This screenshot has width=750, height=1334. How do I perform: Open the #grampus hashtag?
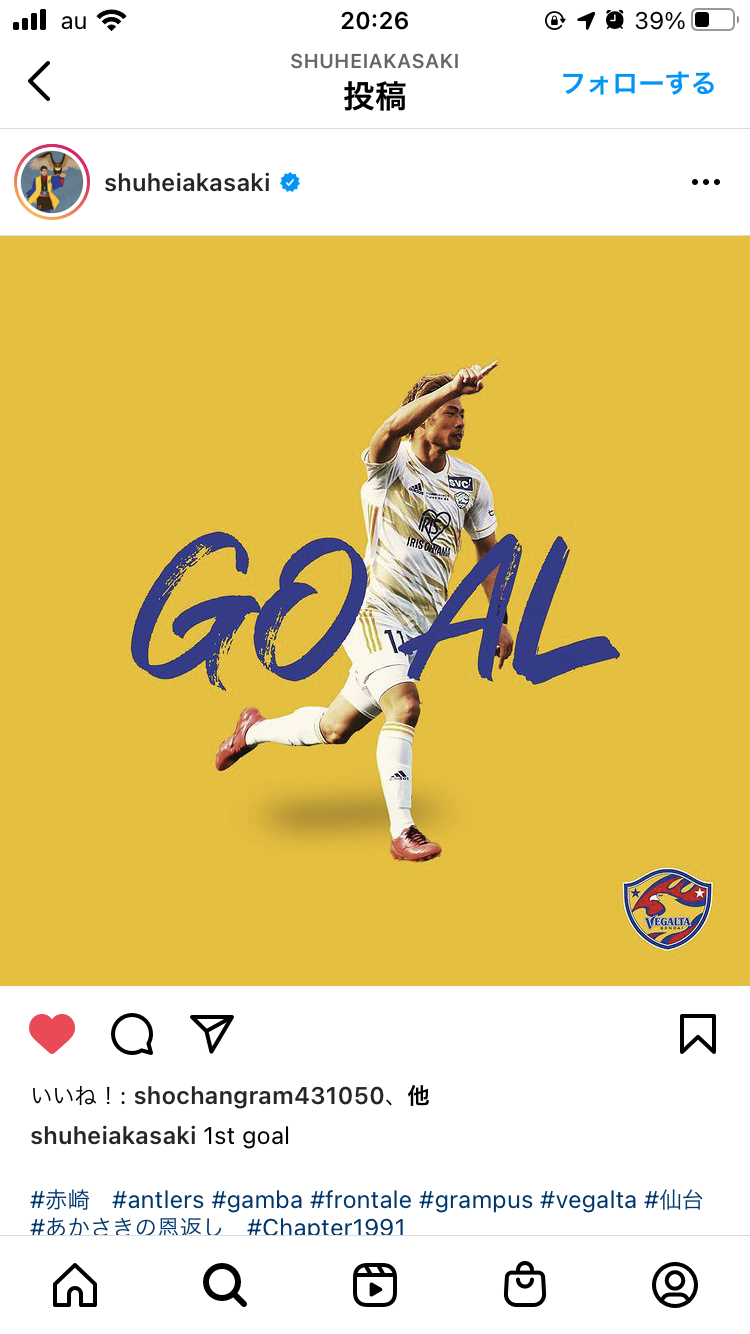(475, 1199)
